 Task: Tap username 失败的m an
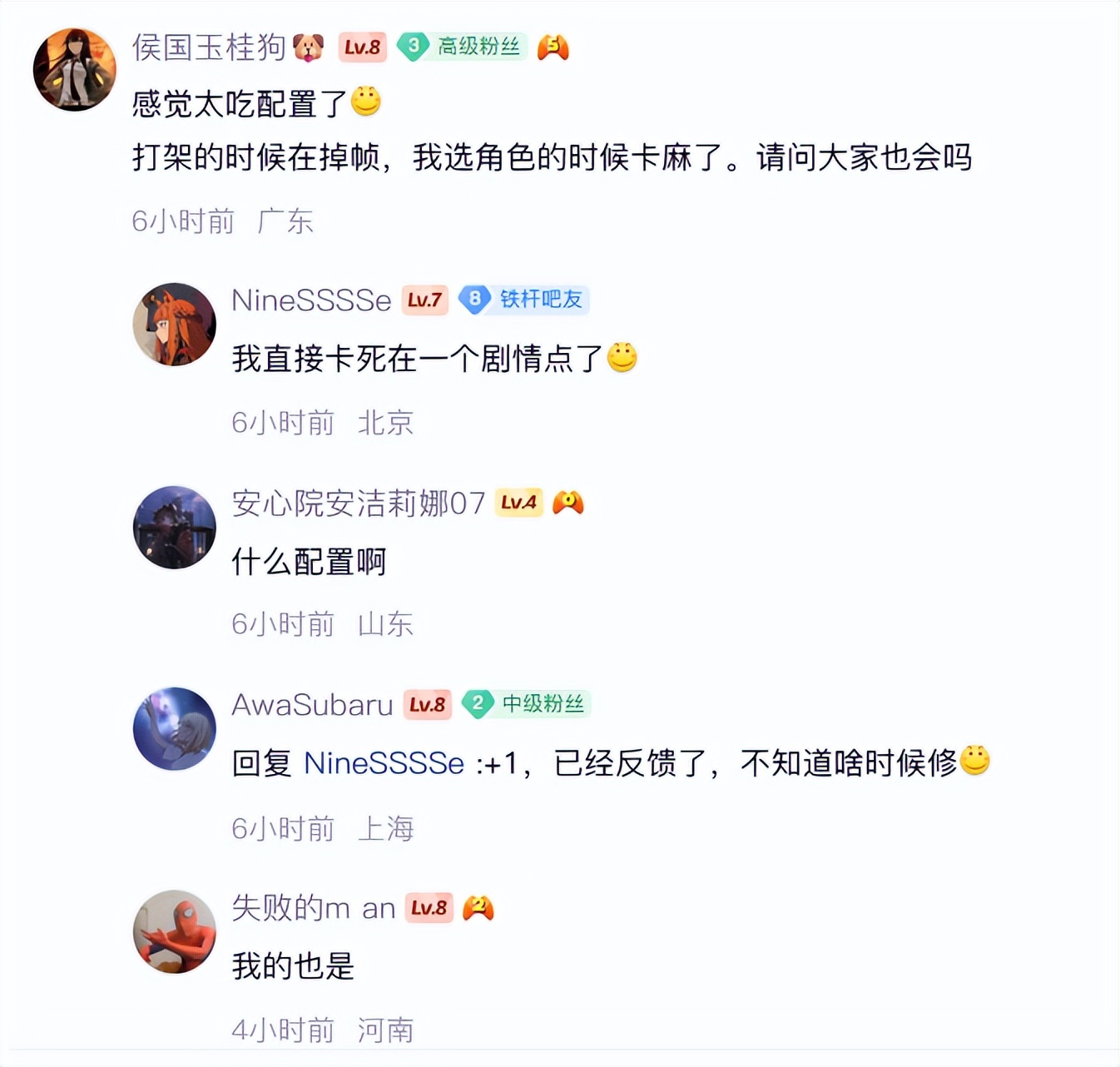(313, 908)
